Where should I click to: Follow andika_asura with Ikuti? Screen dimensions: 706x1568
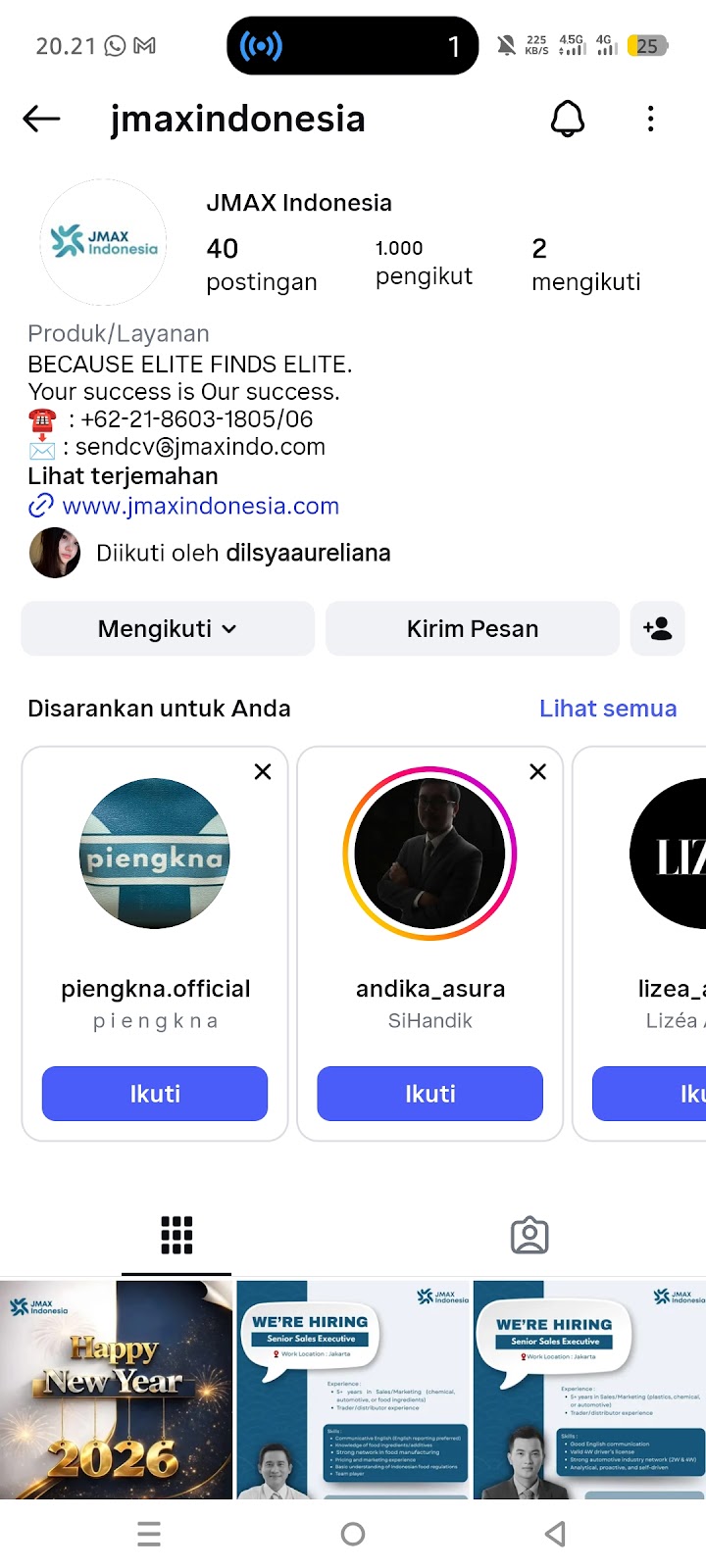(429, 1094)
